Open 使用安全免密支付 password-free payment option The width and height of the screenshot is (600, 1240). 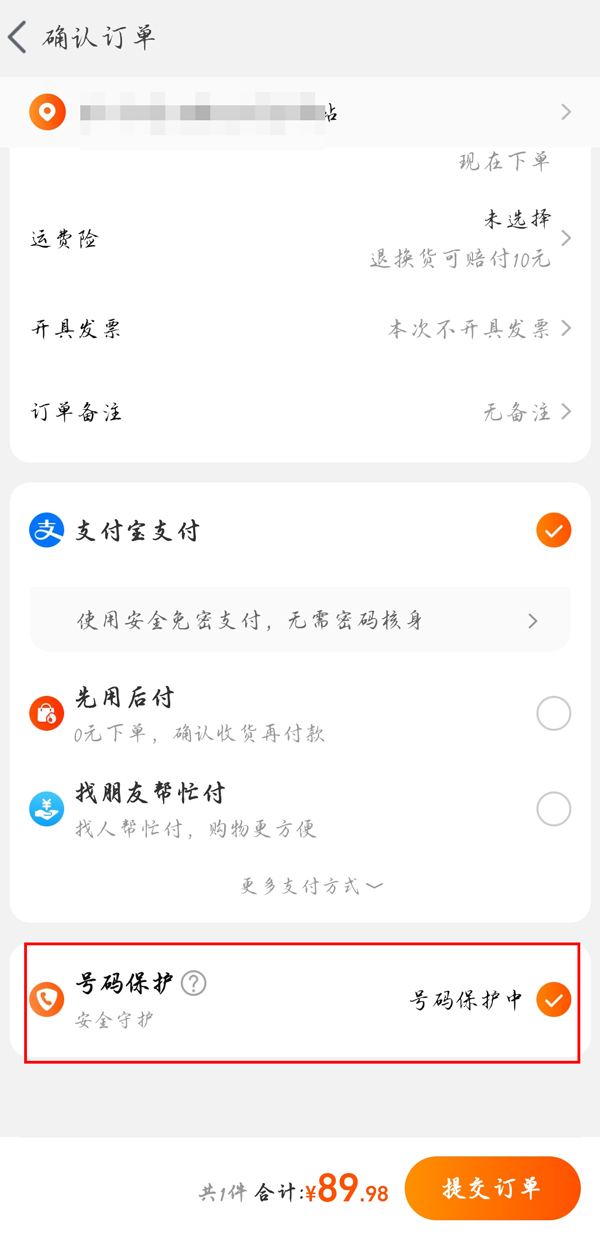tap(300, 620)
